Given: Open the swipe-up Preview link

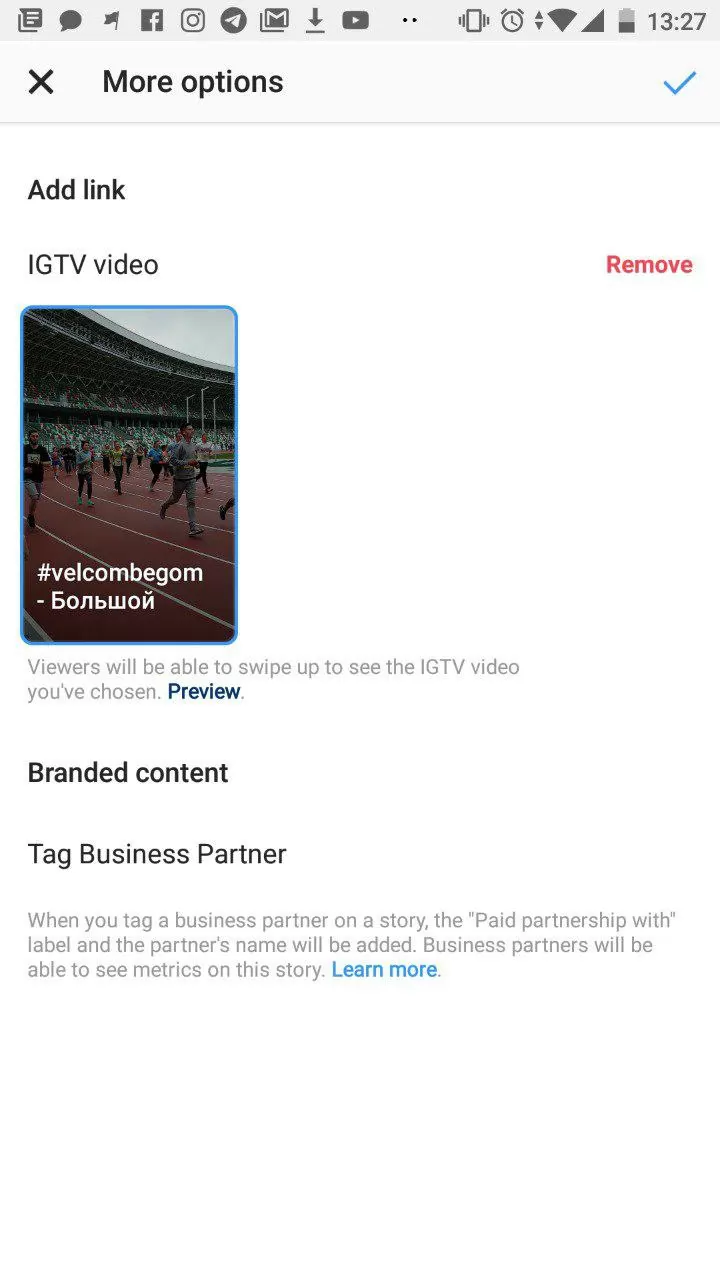Looking at the screenshot, I should [x=204, y=692].
